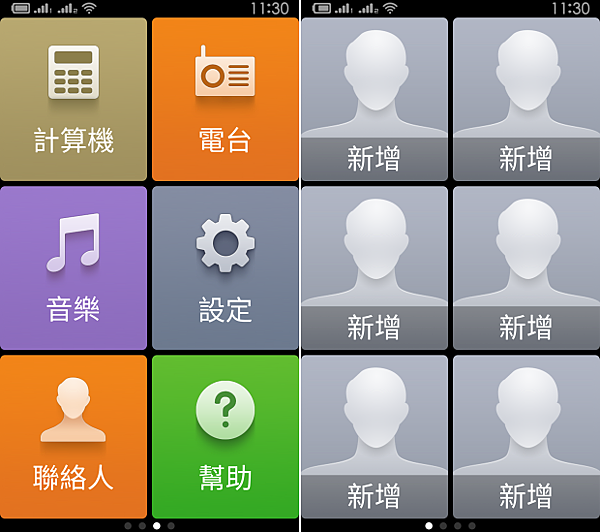Image resolution: width=600 pixels, height=532 pixels.
Task: Go to 設定 settings
Action: [x=225, y=267]
